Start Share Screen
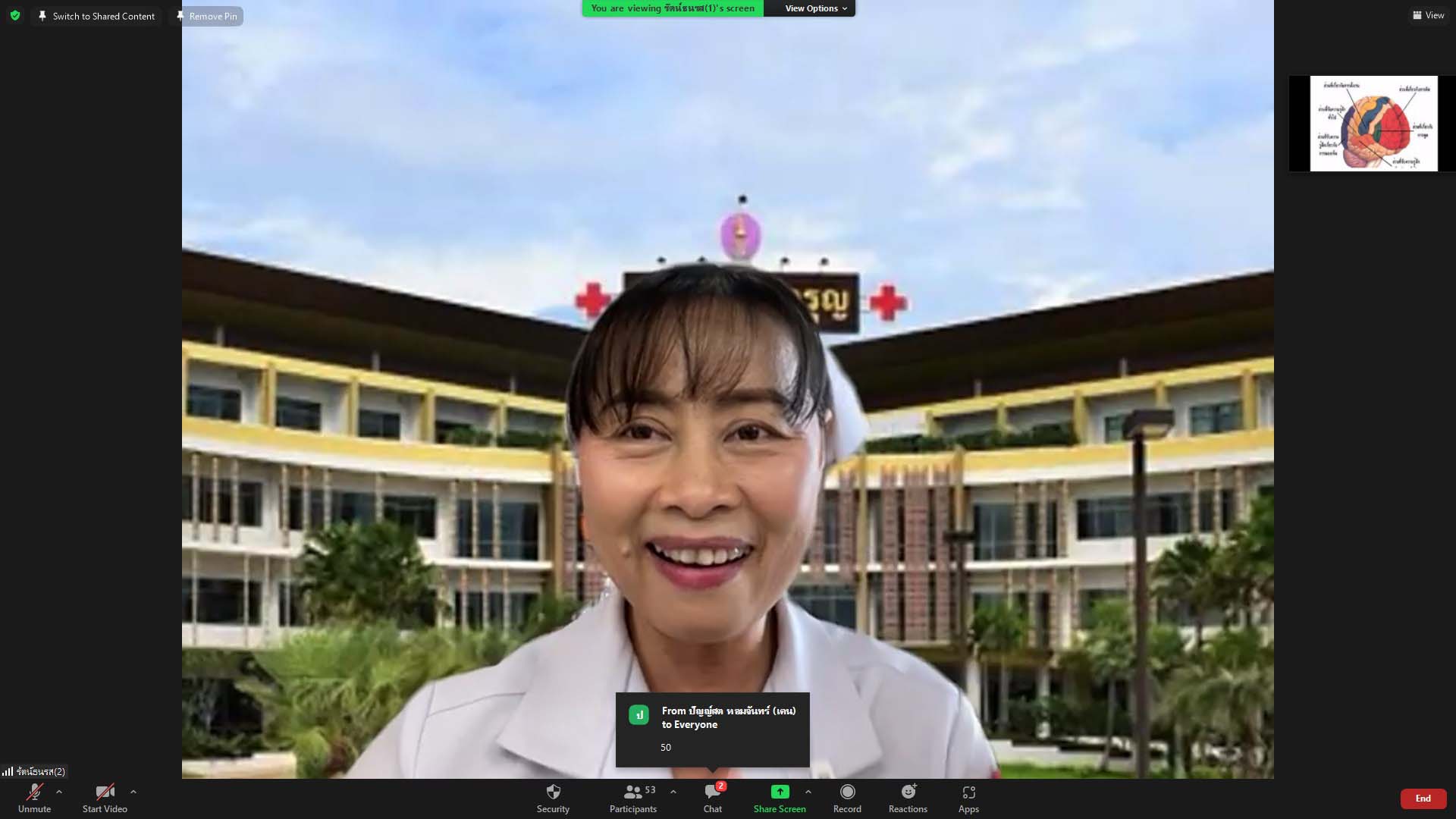 [779, 798]
